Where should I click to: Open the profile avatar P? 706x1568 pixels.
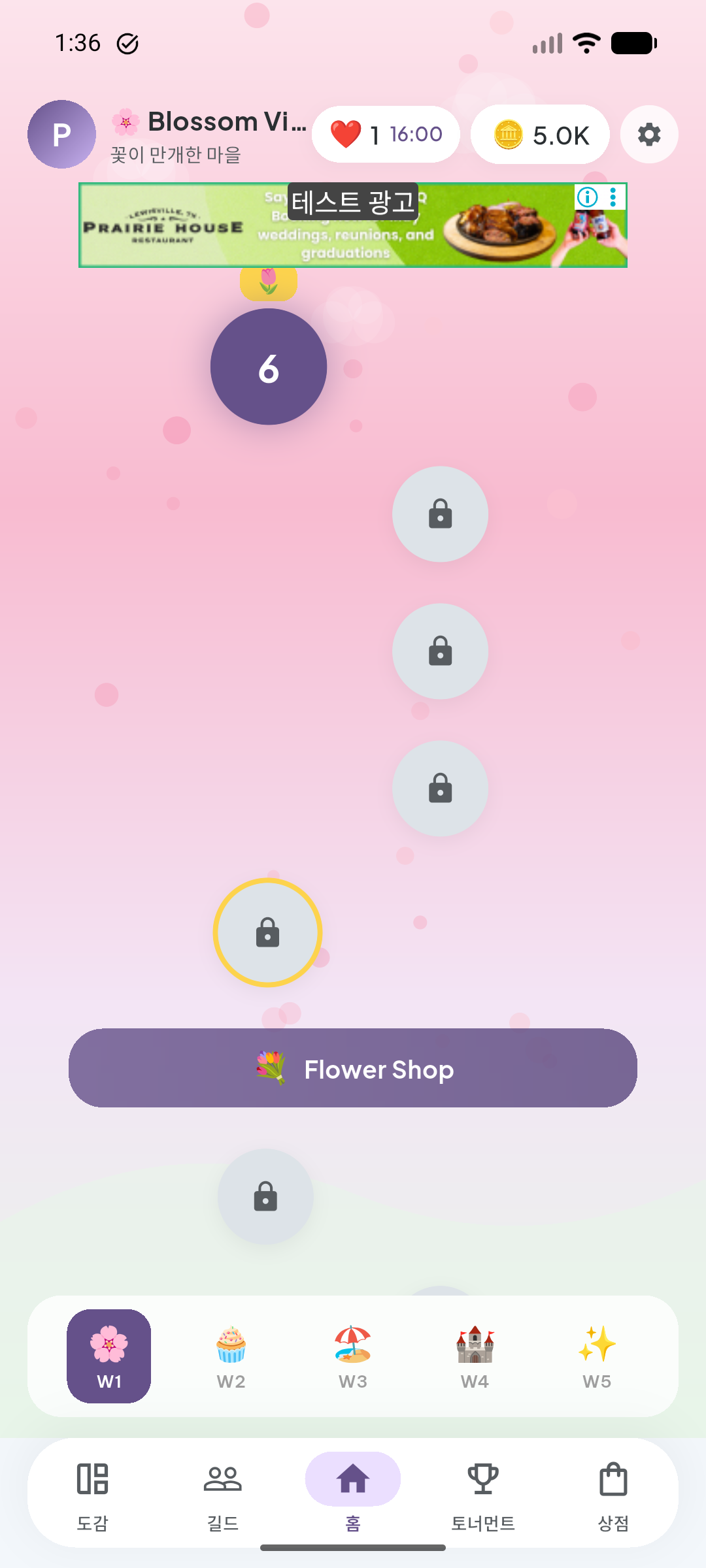coord(61,135)
